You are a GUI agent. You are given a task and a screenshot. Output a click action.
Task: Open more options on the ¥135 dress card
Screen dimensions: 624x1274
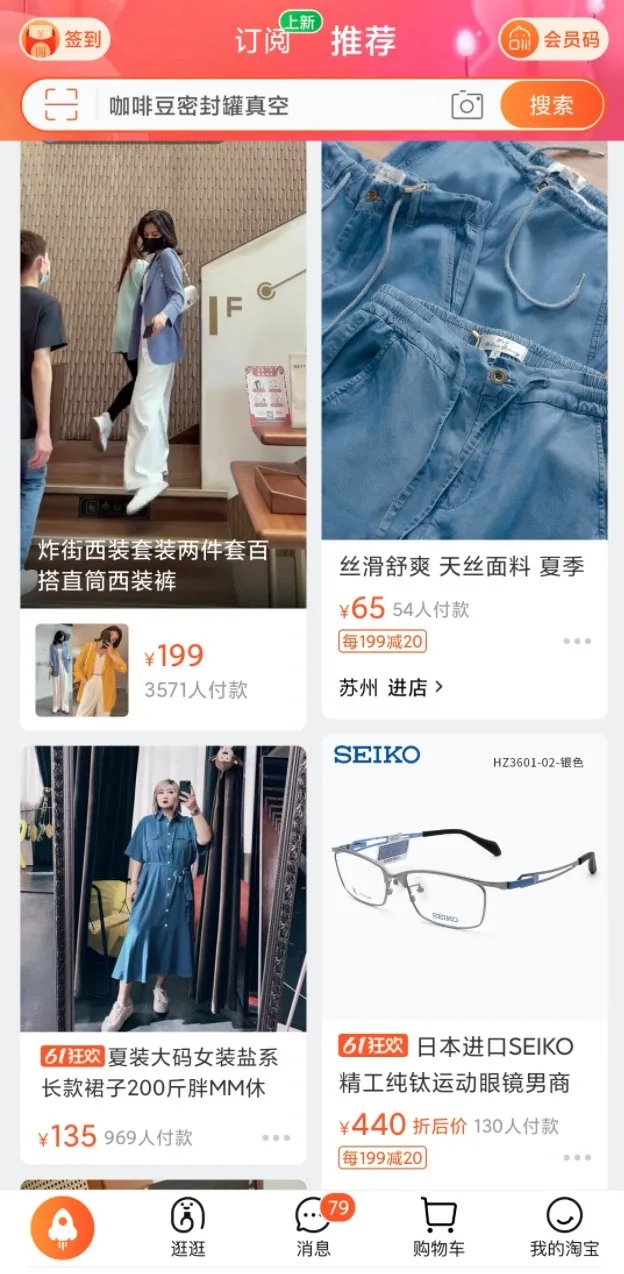[276, 1137]
